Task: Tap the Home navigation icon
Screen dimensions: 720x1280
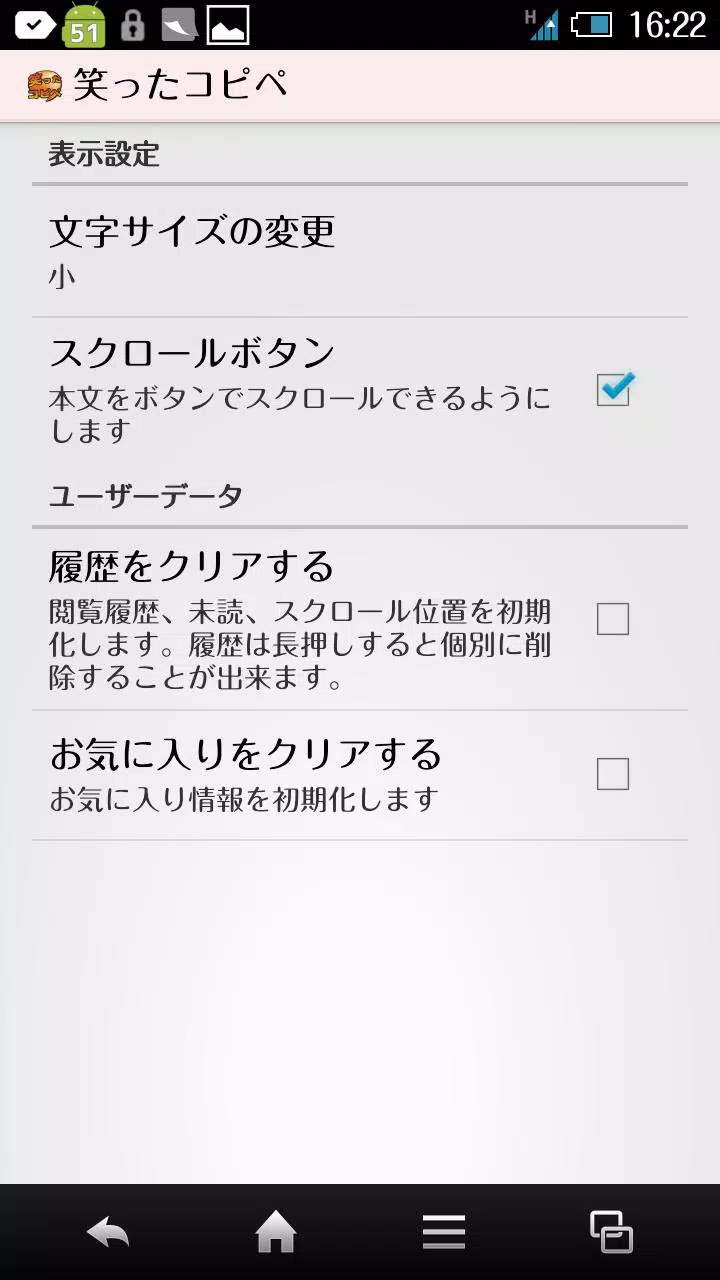Action: tap(276, 1231)
